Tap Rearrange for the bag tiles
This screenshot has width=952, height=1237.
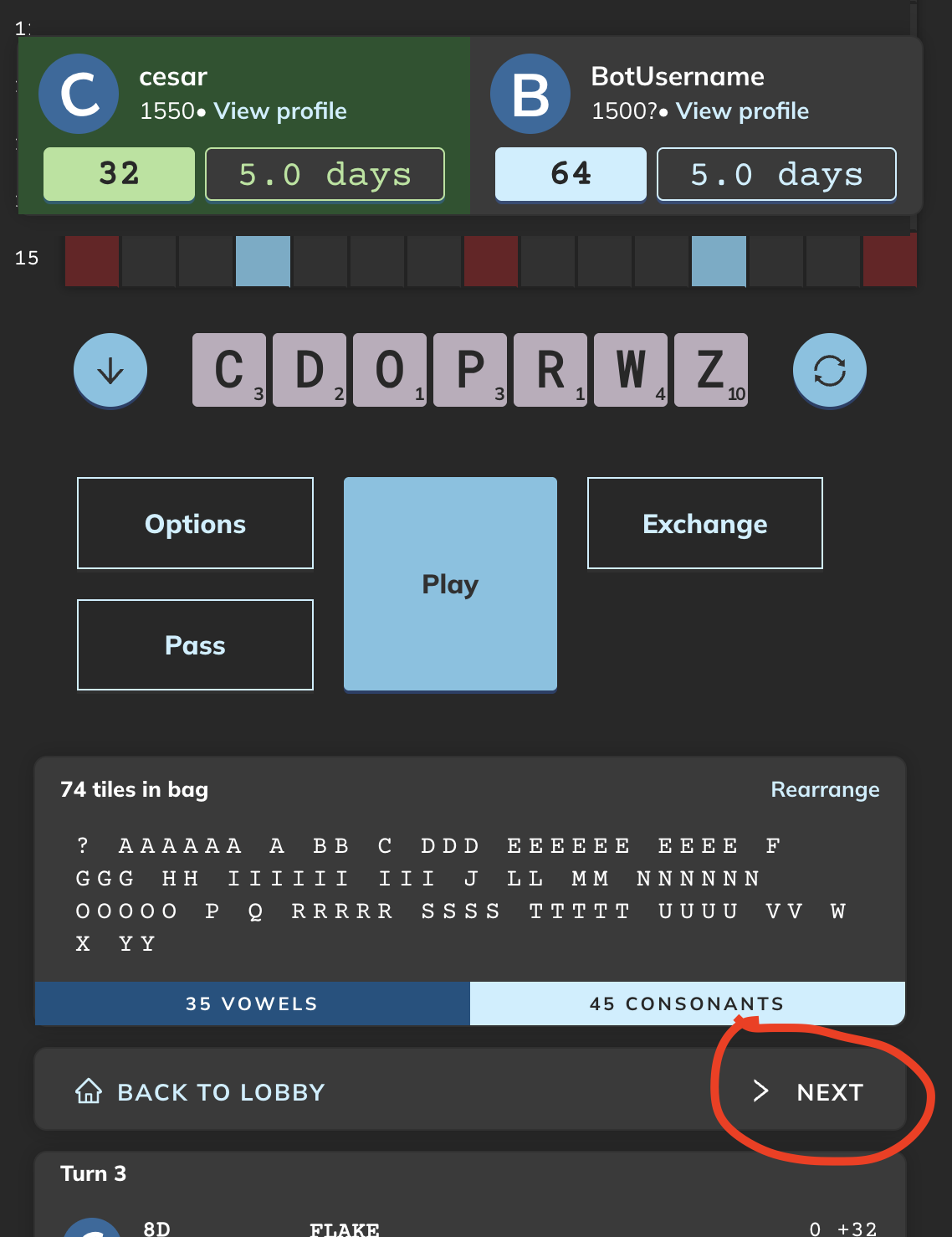[824, 789]
